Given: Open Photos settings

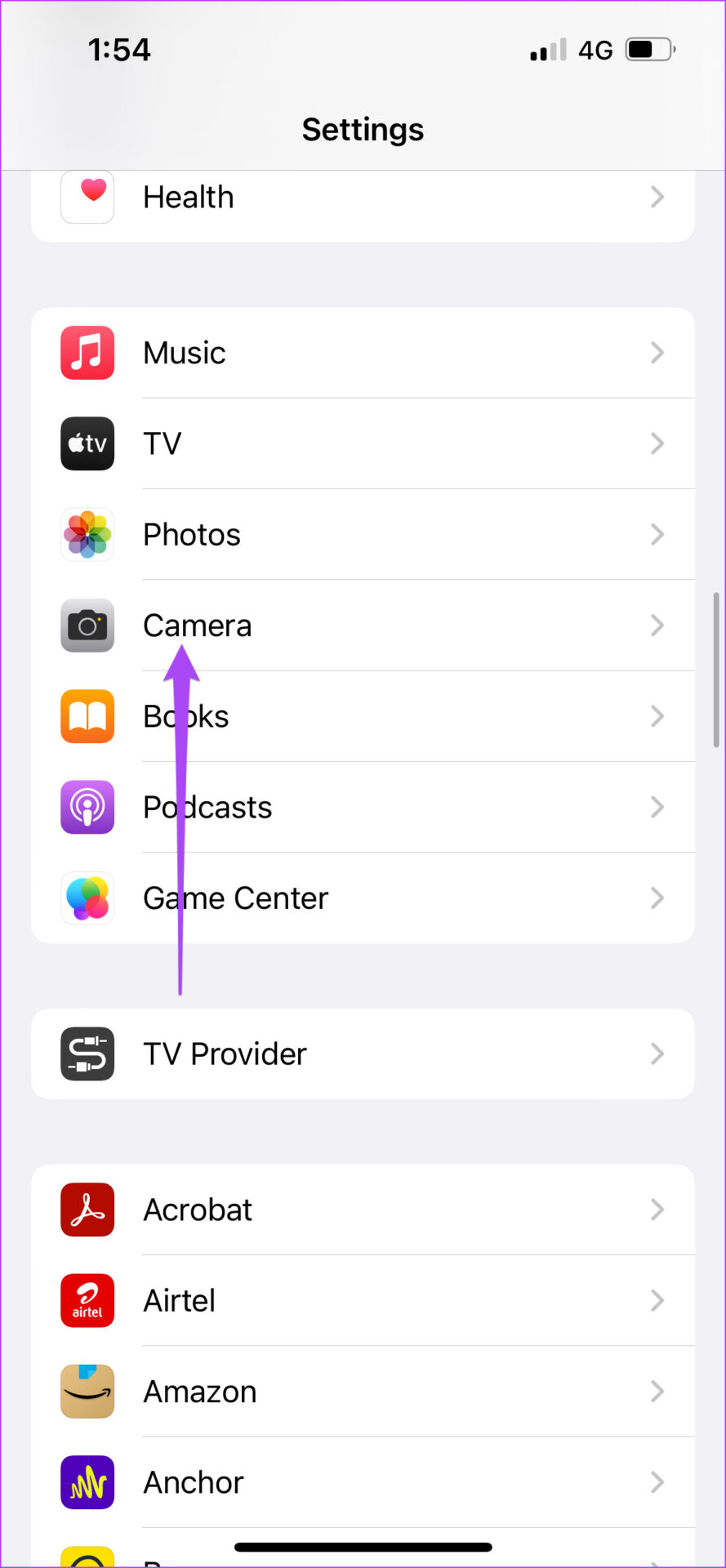Looking at the screenshot, I should [x=363, y=535].
